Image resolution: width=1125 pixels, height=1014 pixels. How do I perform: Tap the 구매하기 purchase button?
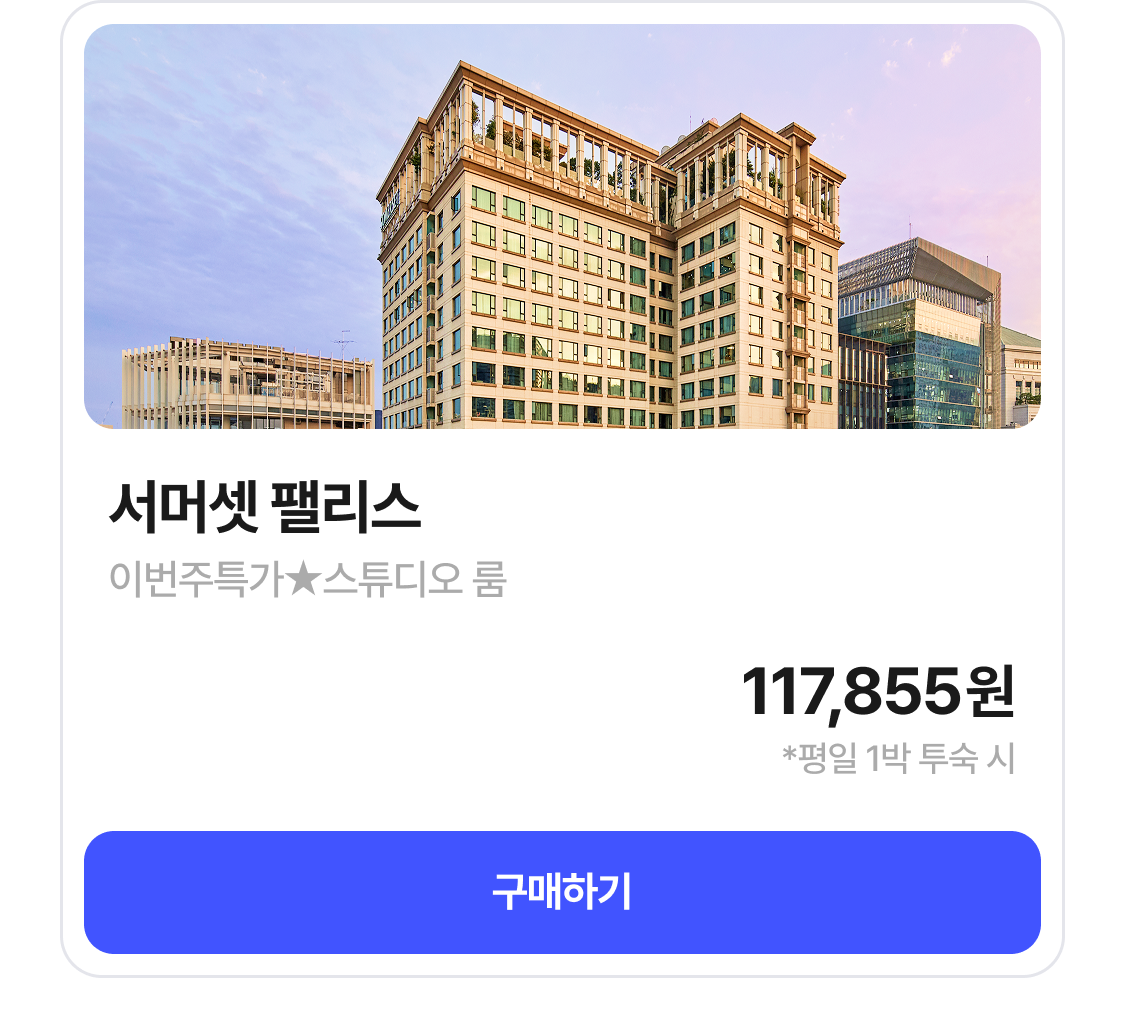click(x=562, y=892)
